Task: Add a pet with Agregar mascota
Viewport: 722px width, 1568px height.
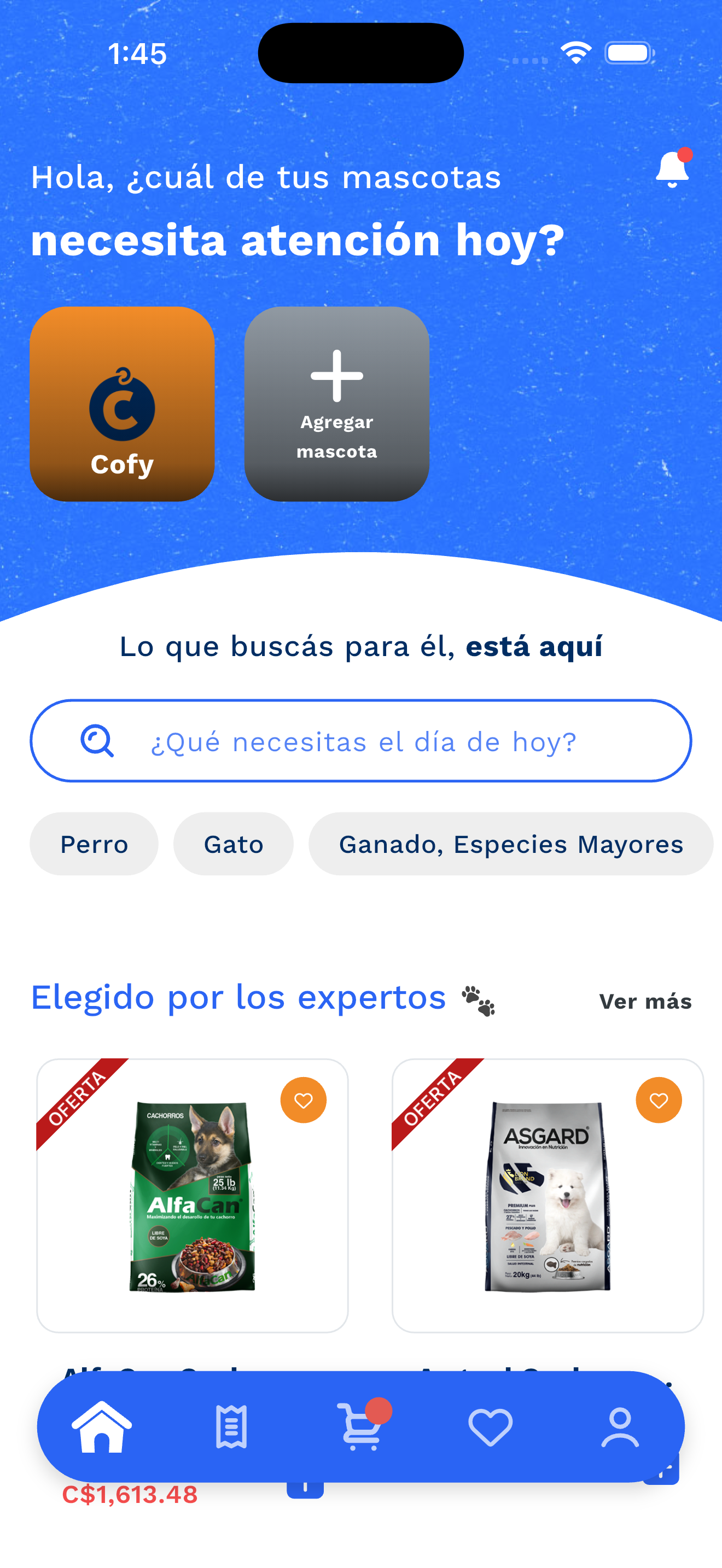Action: point(336,403)
